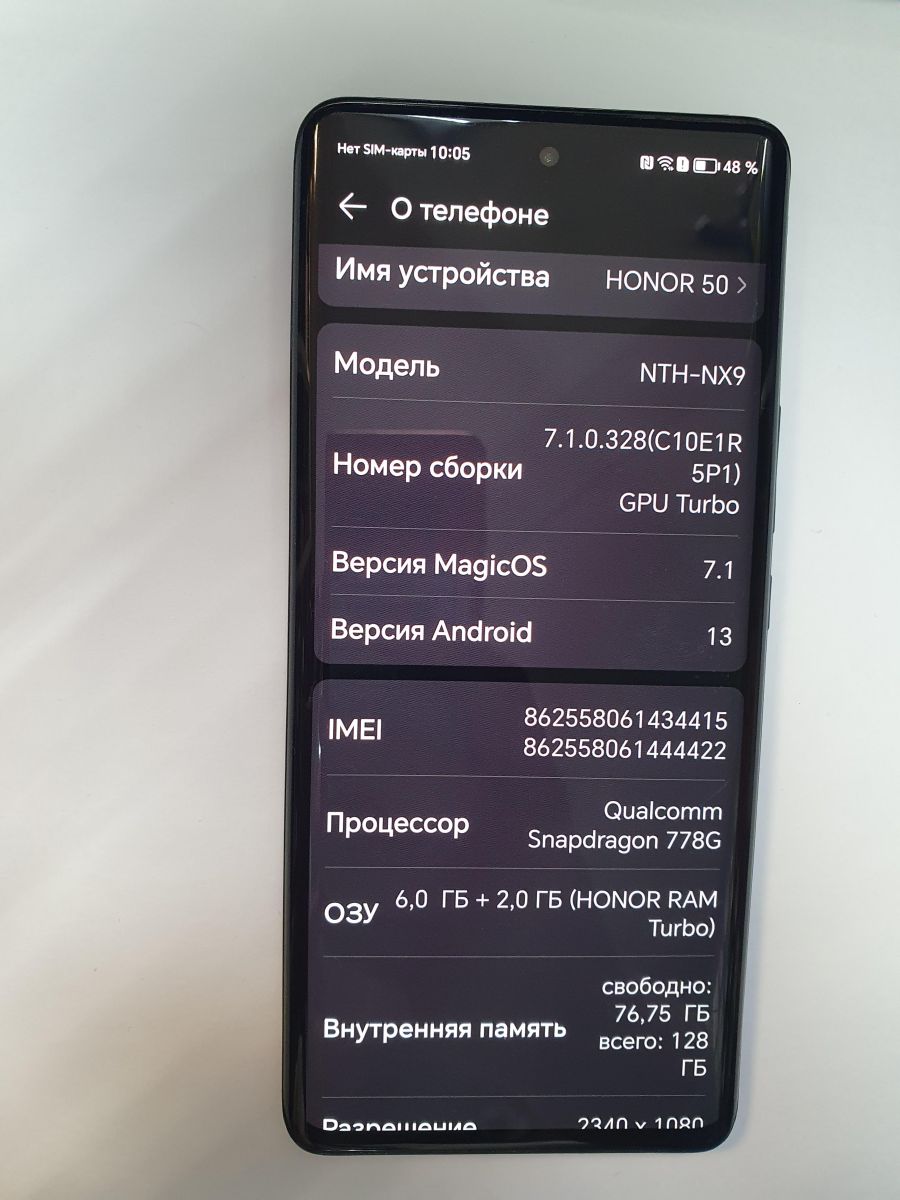Go back from the О телефоне screen
The height and width of the screenshot is (1200, 900).
tap(352, 208)
